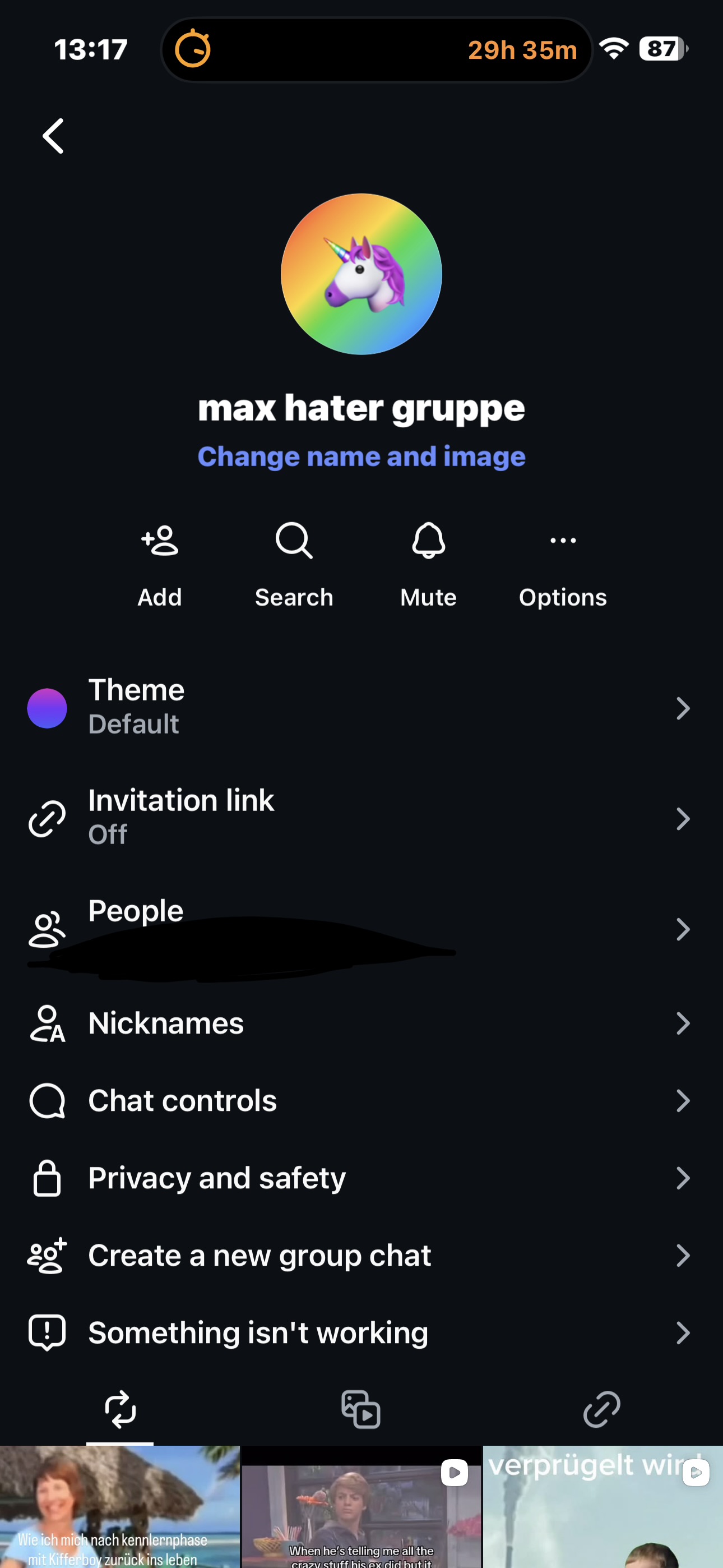Open Invitation link settings
723x1568 pixels.
click(x=361, y=818)
